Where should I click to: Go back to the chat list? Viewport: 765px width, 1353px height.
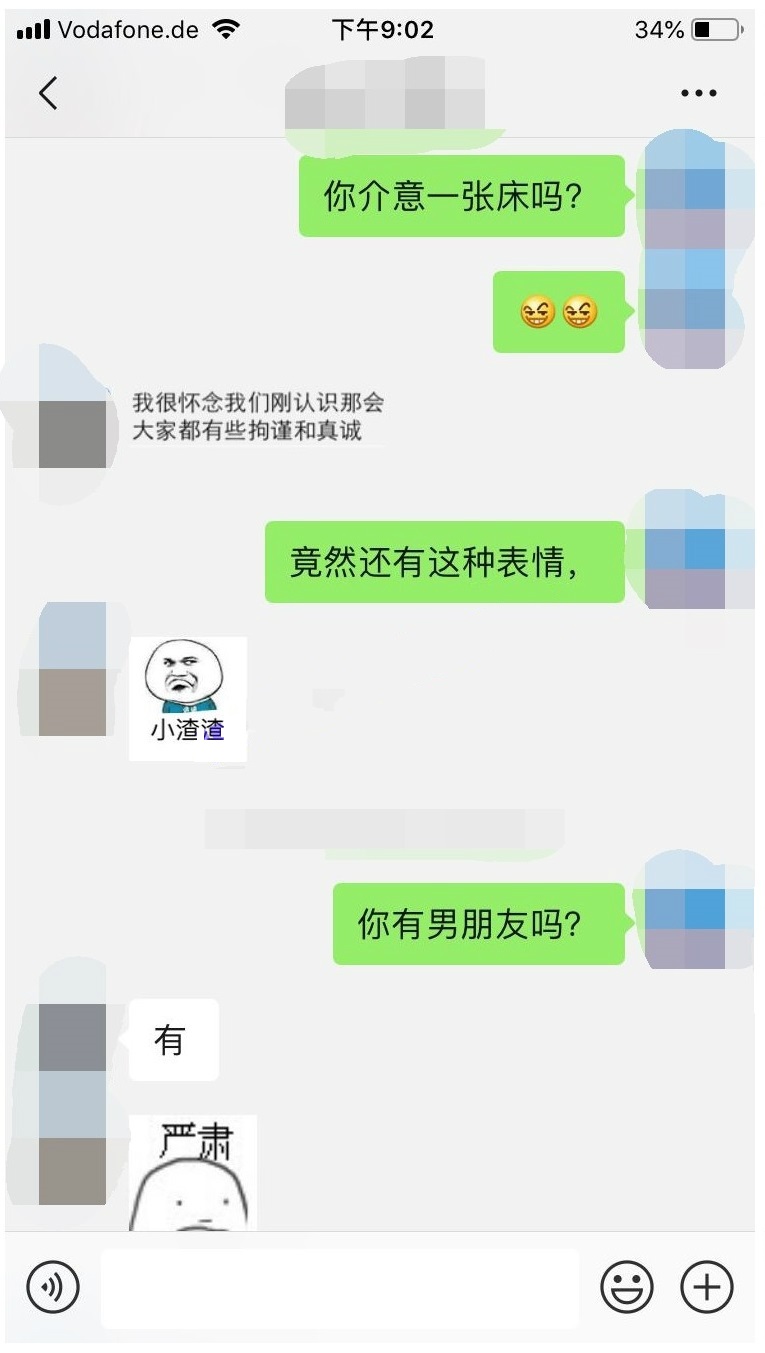(47, 93)
